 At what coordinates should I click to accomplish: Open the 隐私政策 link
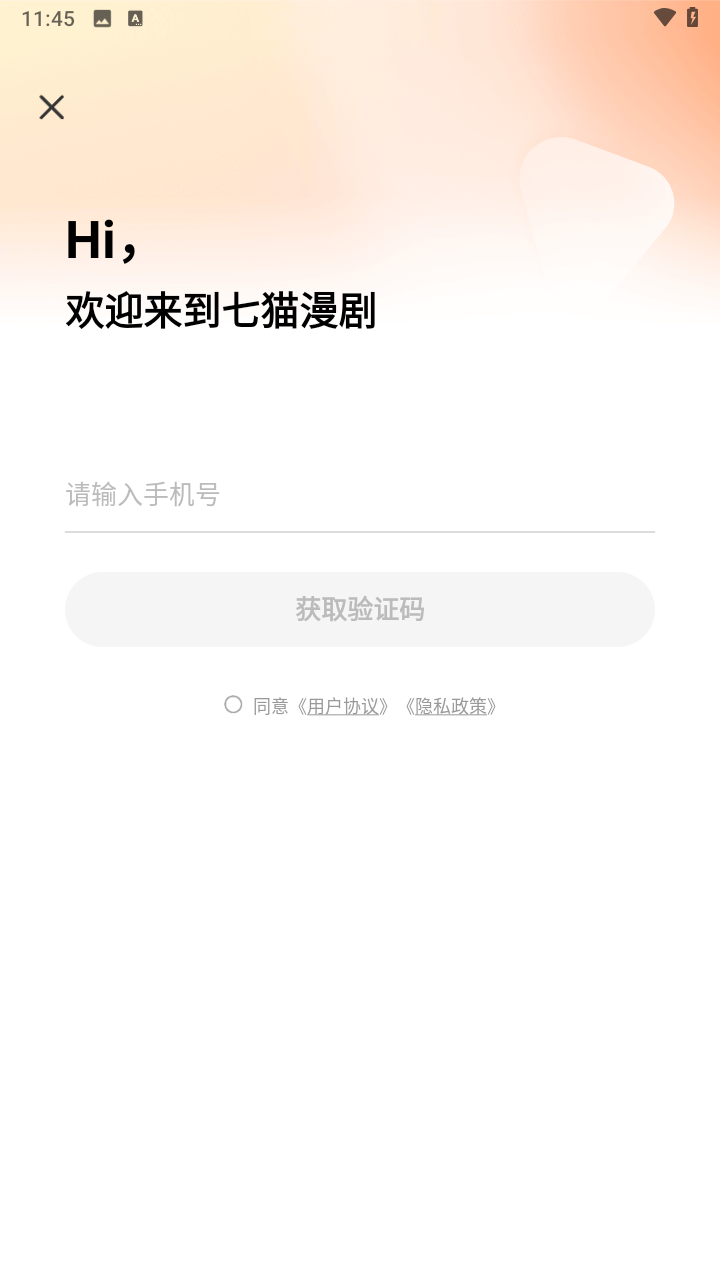coord(451,706)
